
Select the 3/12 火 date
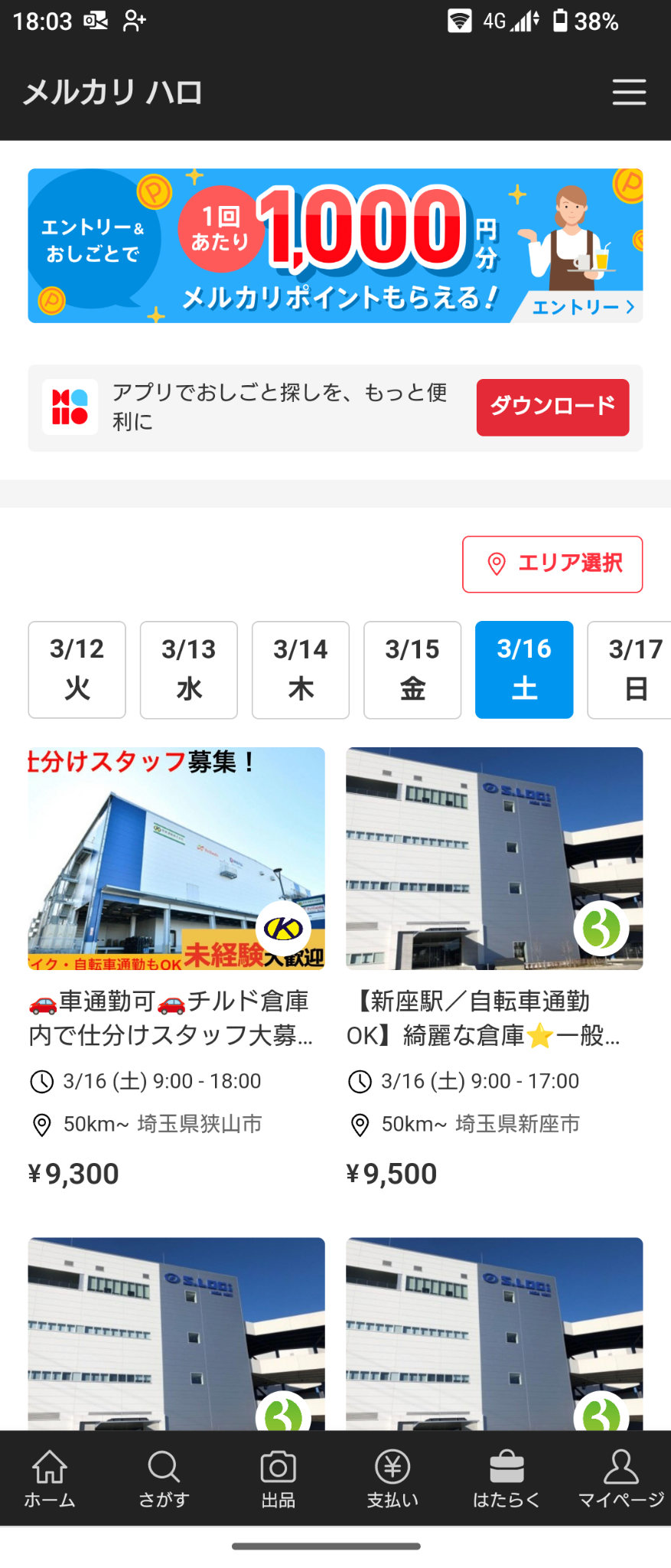77,669
